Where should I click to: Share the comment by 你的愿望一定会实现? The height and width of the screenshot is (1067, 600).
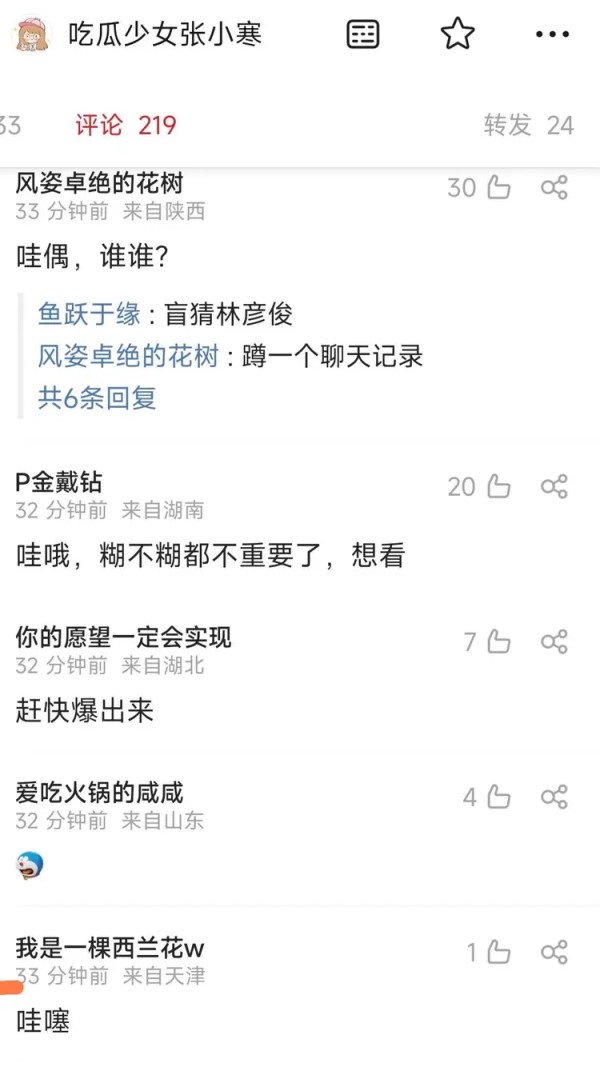[554, 642]
